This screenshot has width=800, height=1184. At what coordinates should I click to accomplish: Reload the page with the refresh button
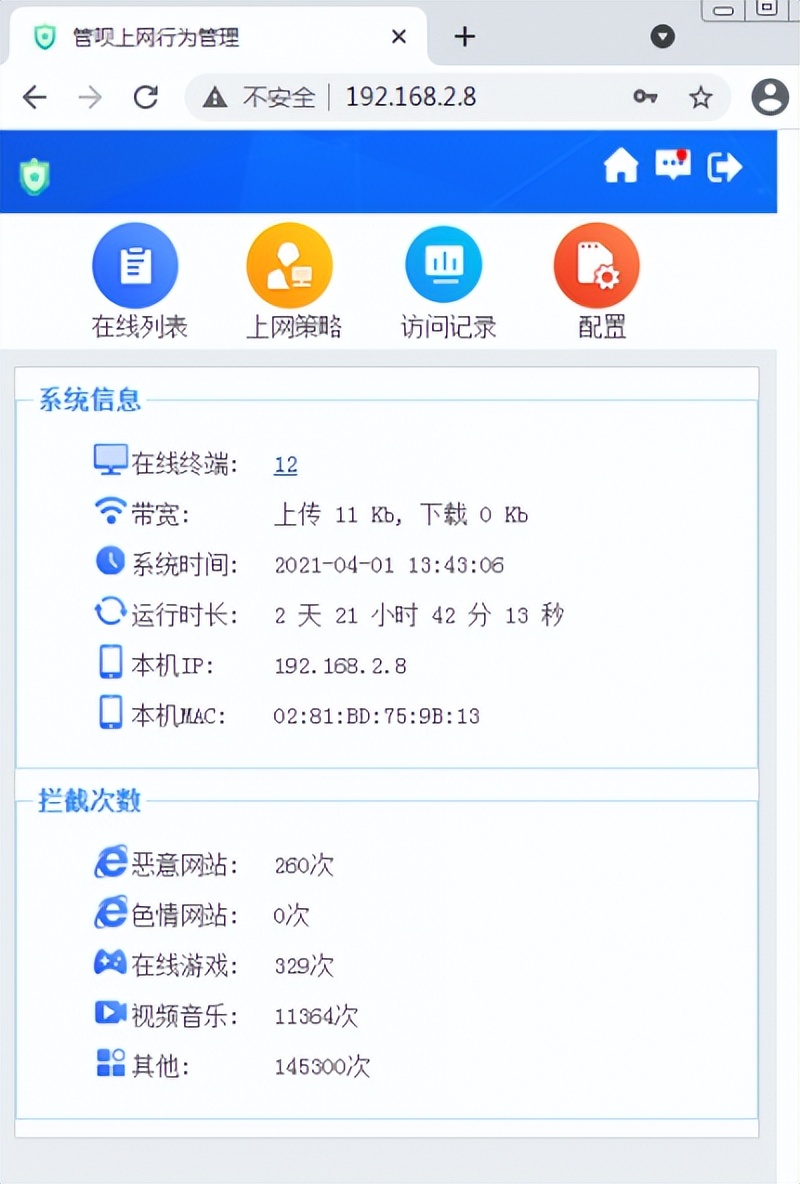click(146, 97)
